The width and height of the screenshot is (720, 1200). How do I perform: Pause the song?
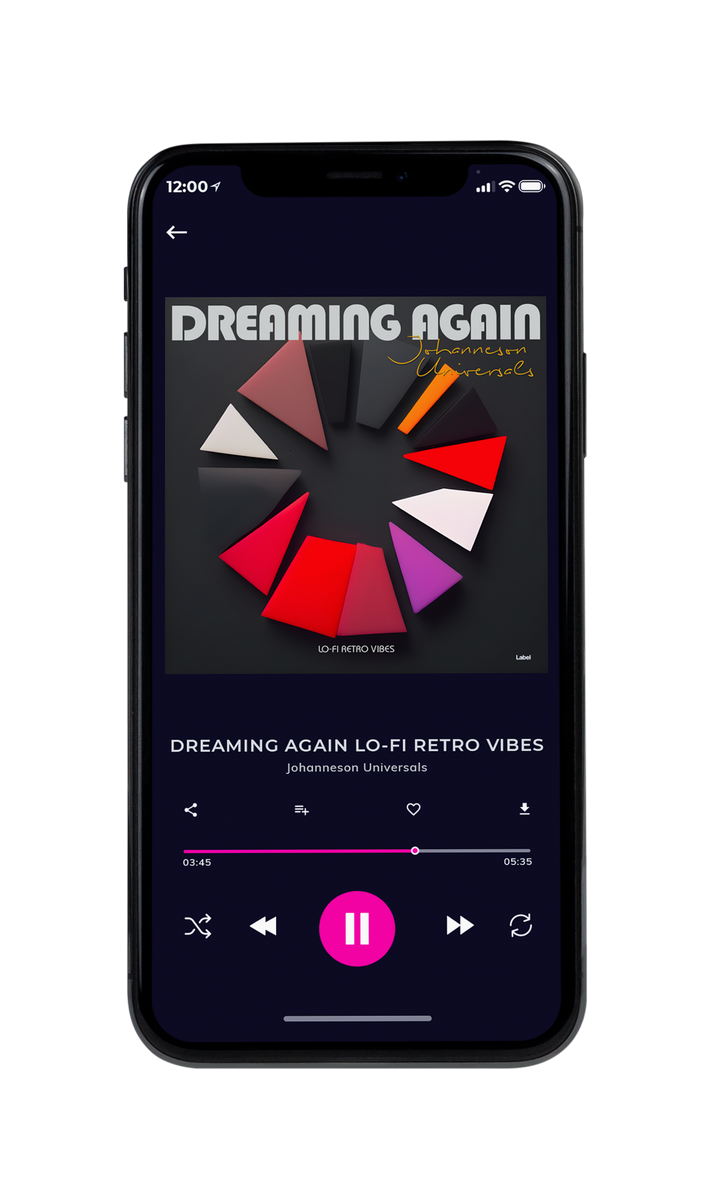357,929
